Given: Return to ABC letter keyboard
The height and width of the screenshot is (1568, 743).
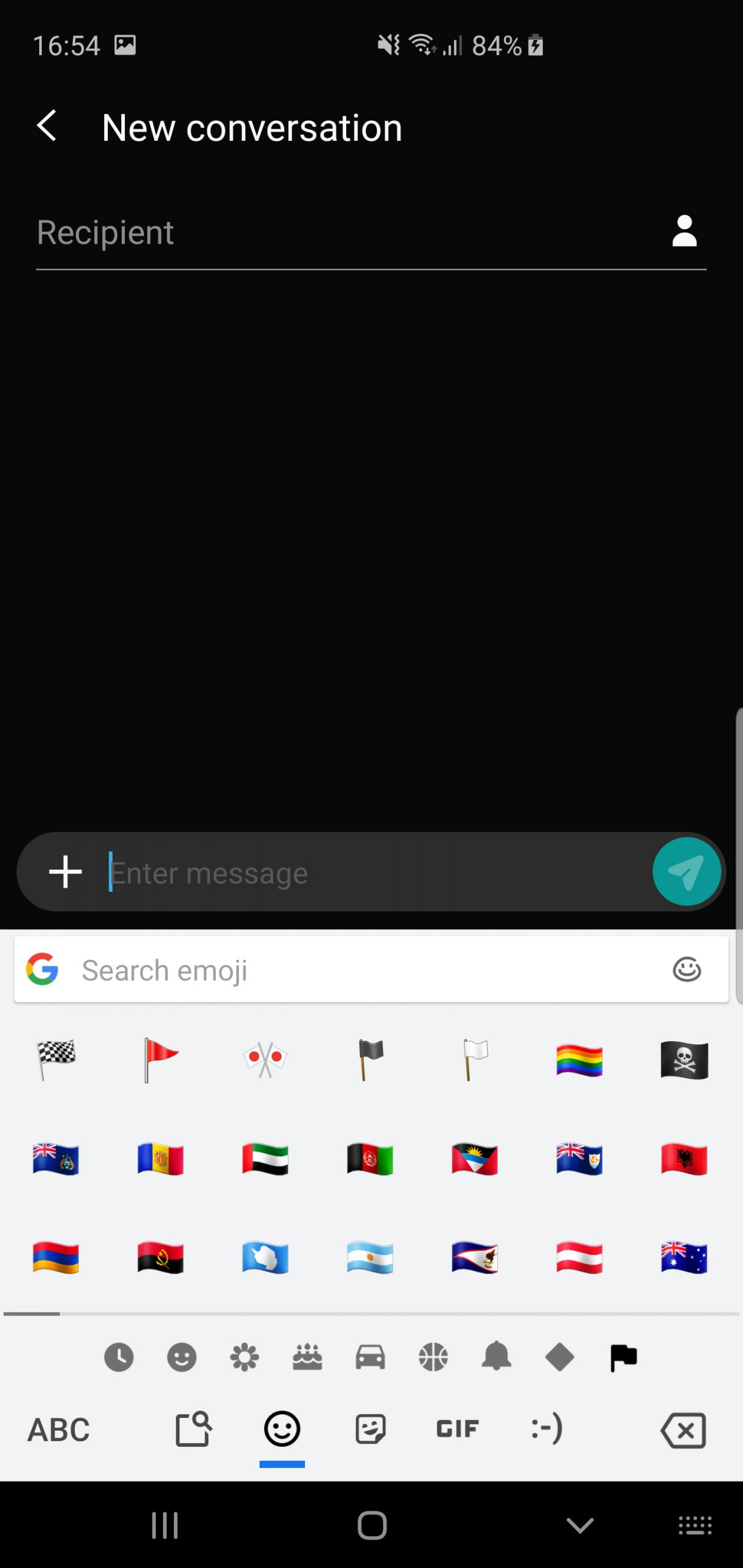Looking at the screenshot, I should (59, 1430).
